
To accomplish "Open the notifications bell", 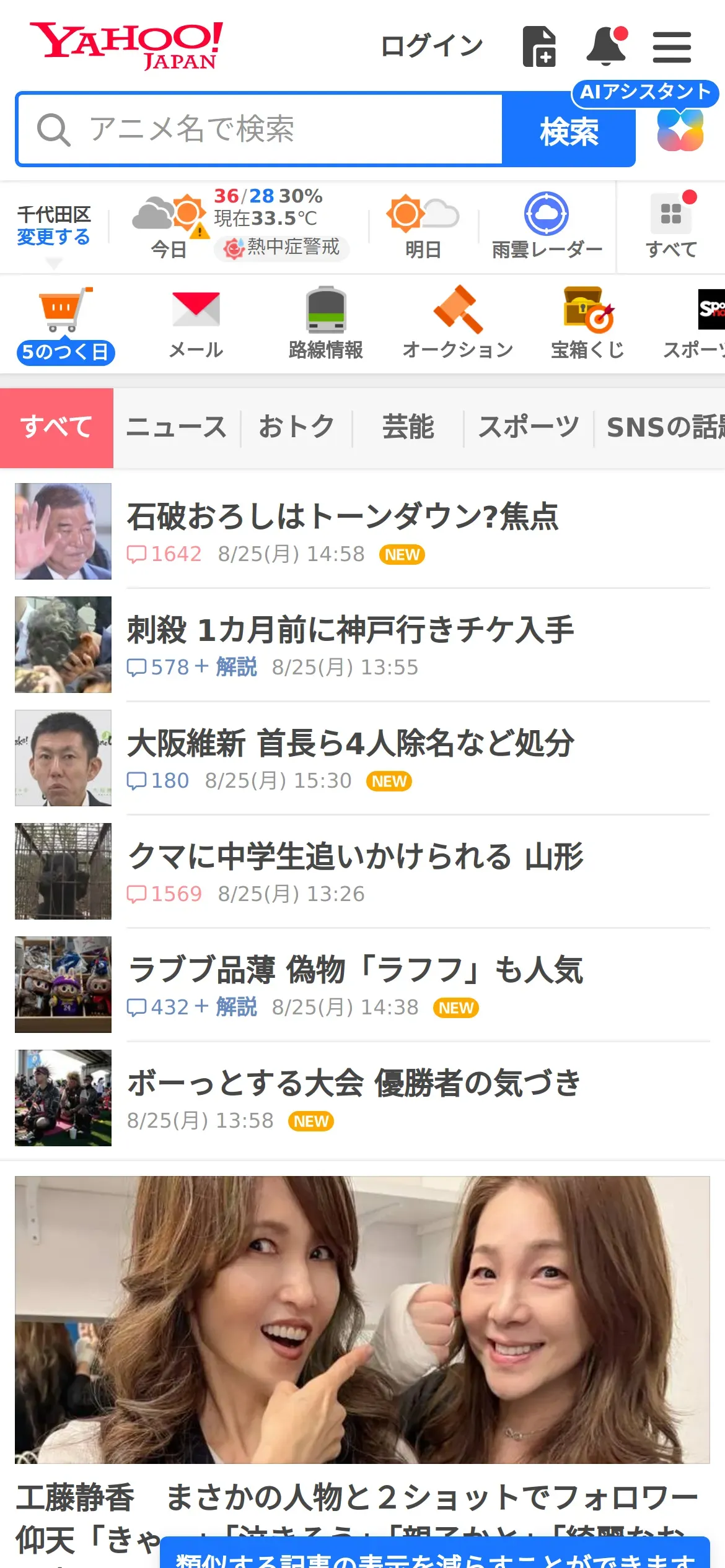I will pyautogui.click(x=607, y=46).
